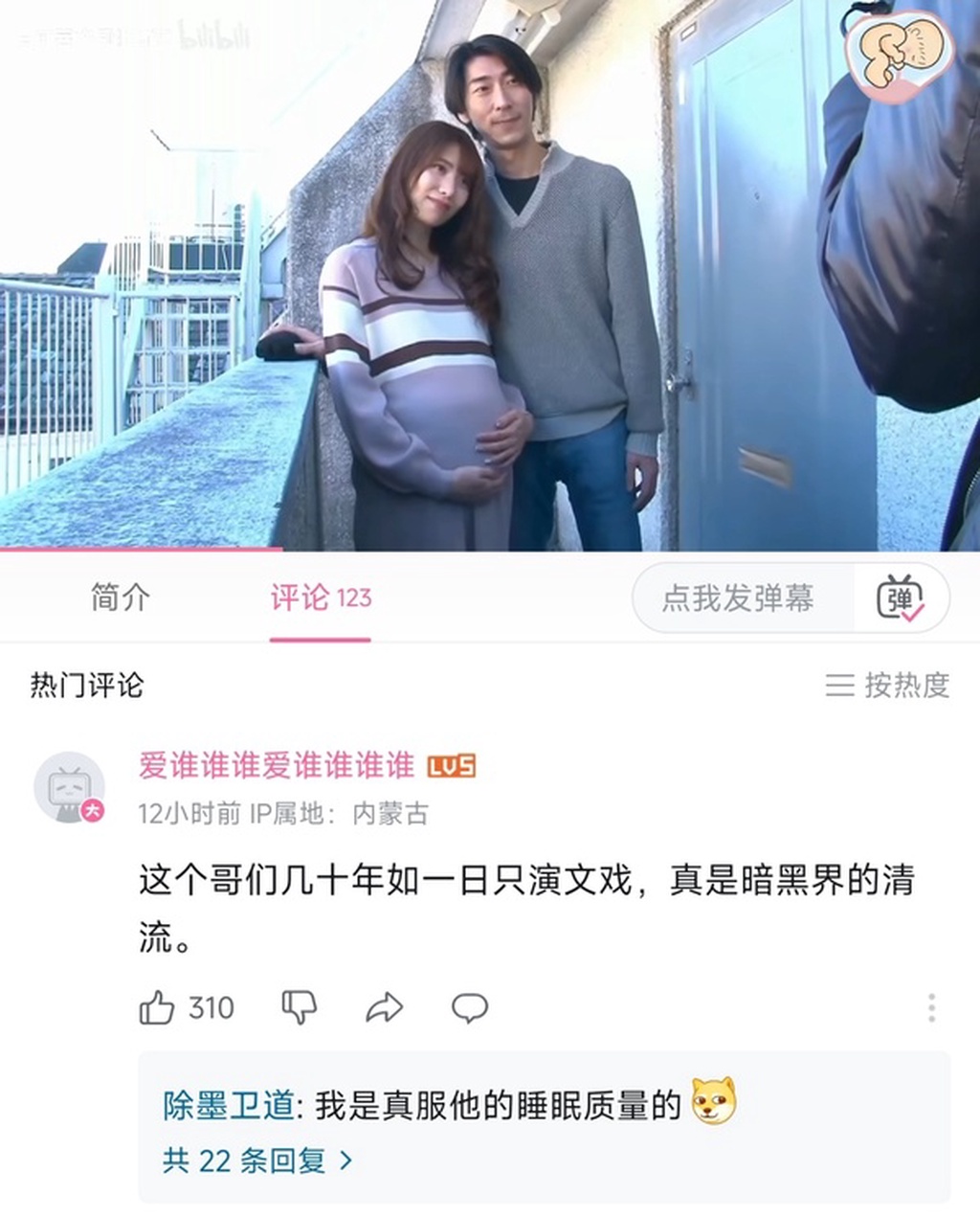Open the 除墨卫道 user link in replies
The width and height of the screenshot is (980, 1217).
pos(228,1105)
